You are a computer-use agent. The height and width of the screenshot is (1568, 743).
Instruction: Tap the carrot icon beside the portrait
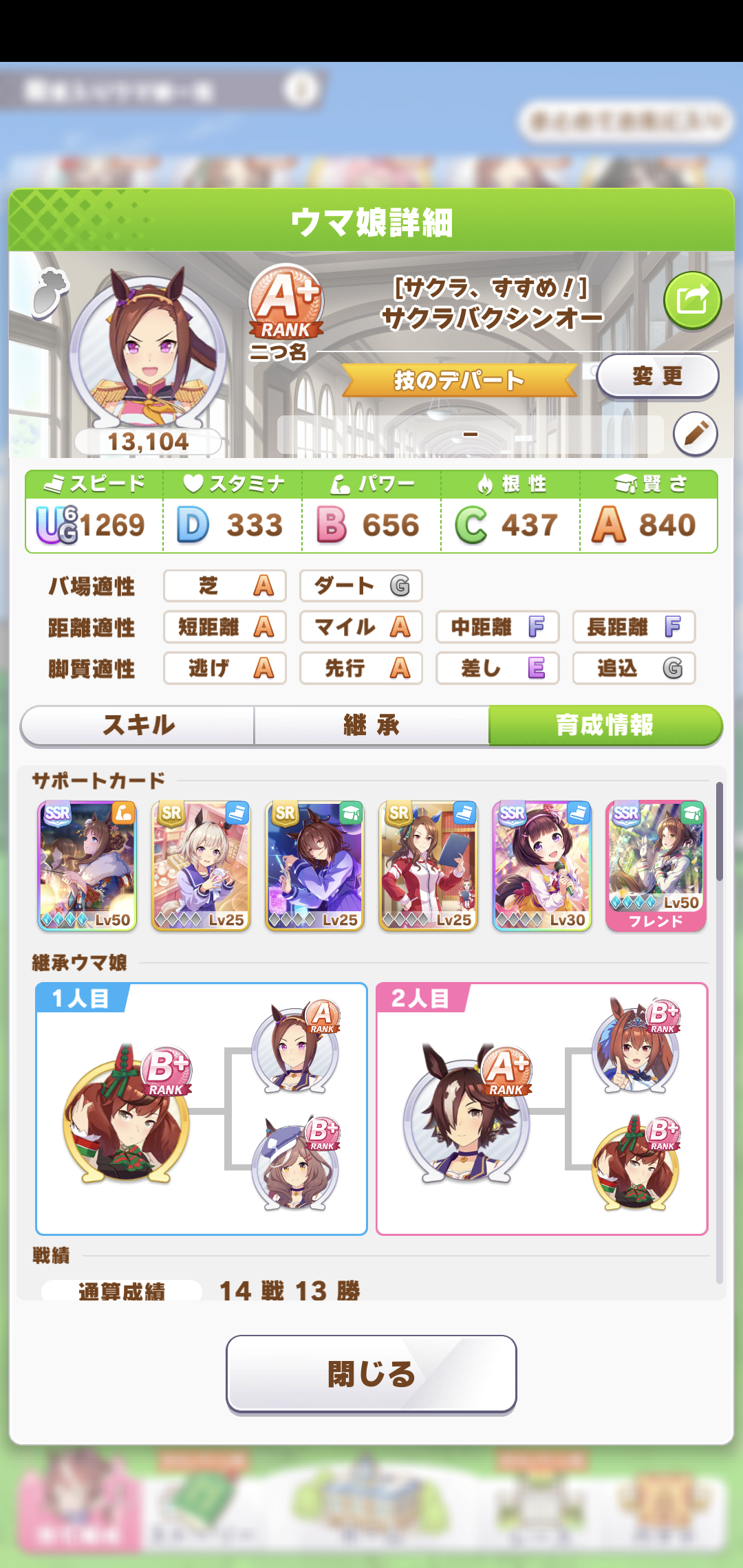point(50,294)
